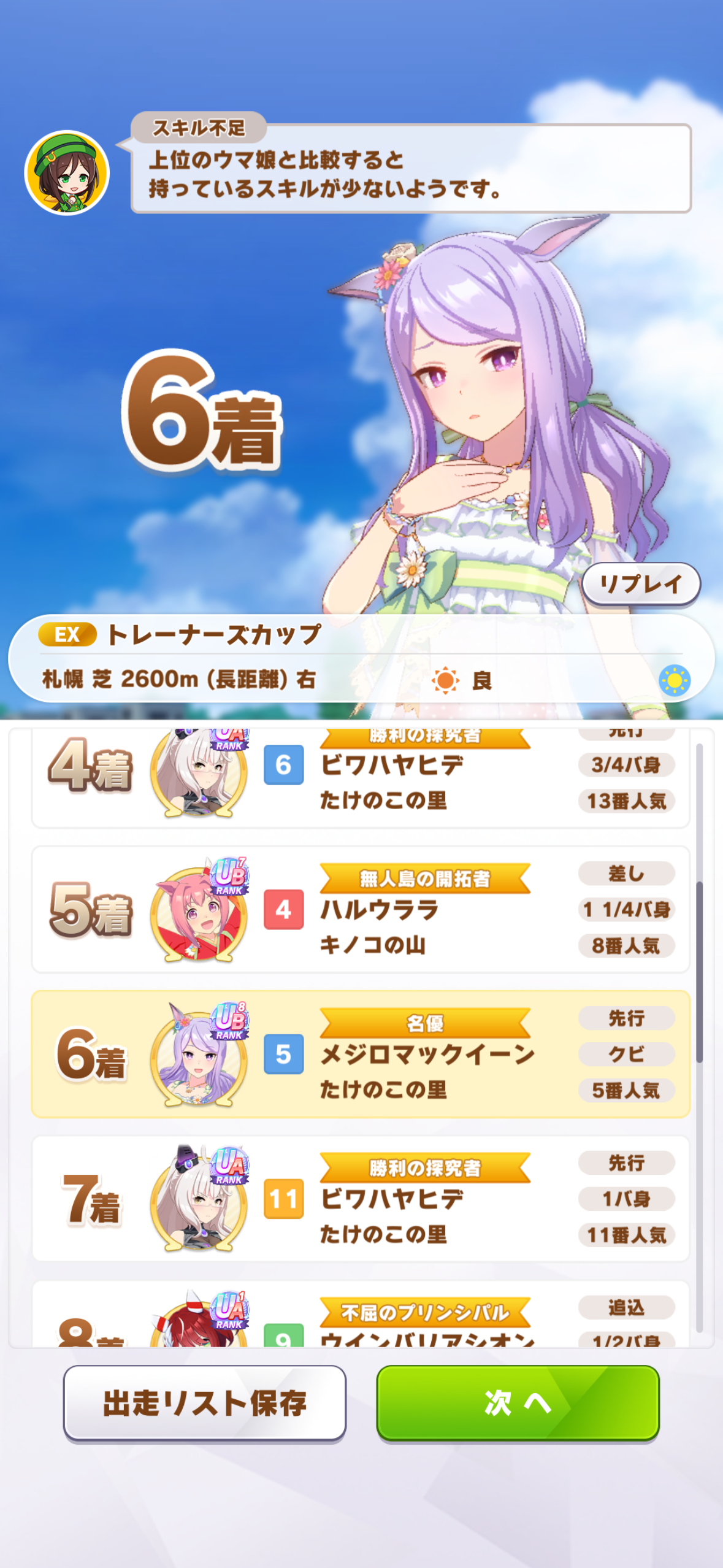
Task: Select the 6着 メジロマックイーン result row
Action: [x=361, y=1053]
